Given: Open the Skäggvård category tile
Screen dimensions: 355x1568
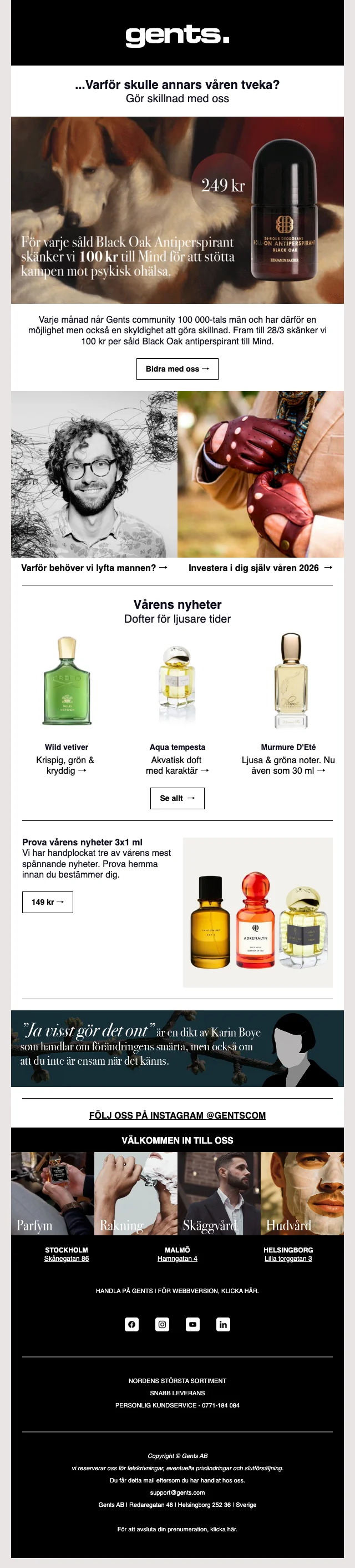Looking at the screenshot, I should tap(219, 1193).
